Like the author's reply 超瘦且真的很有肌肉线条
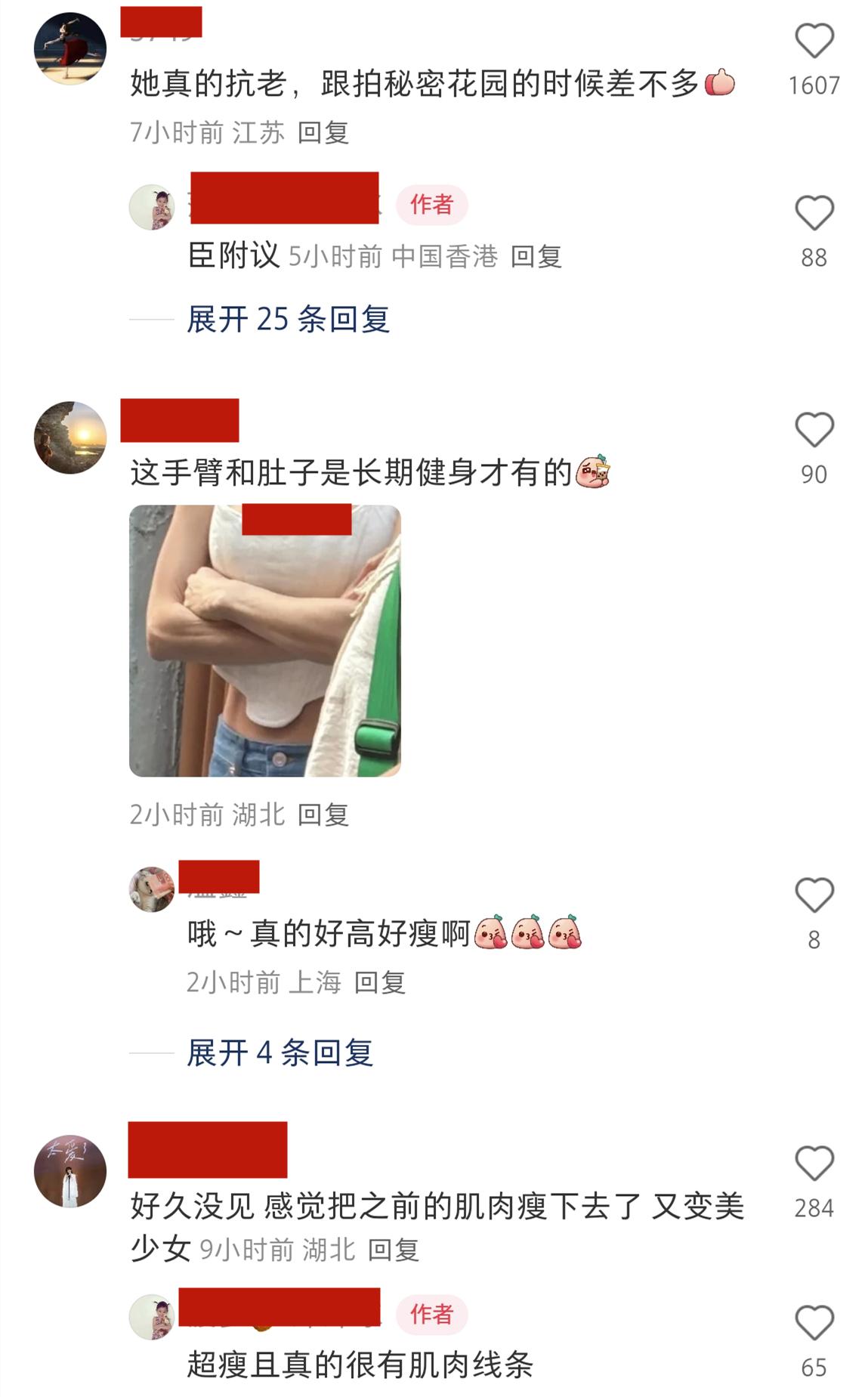This screenshot has width=868, height=1397. click(x=814, y=1324)
